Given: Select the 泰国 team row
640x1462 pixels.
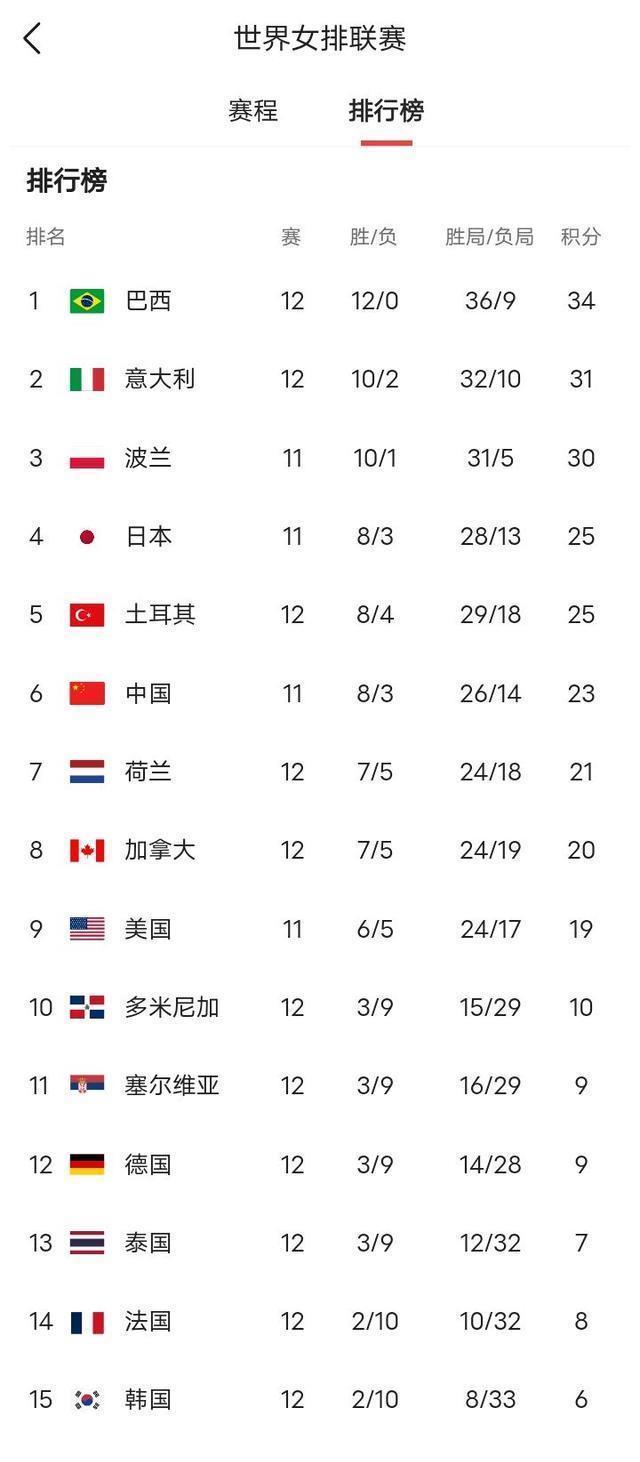Looking at the screenshot, I should [x=148, y=1243].
